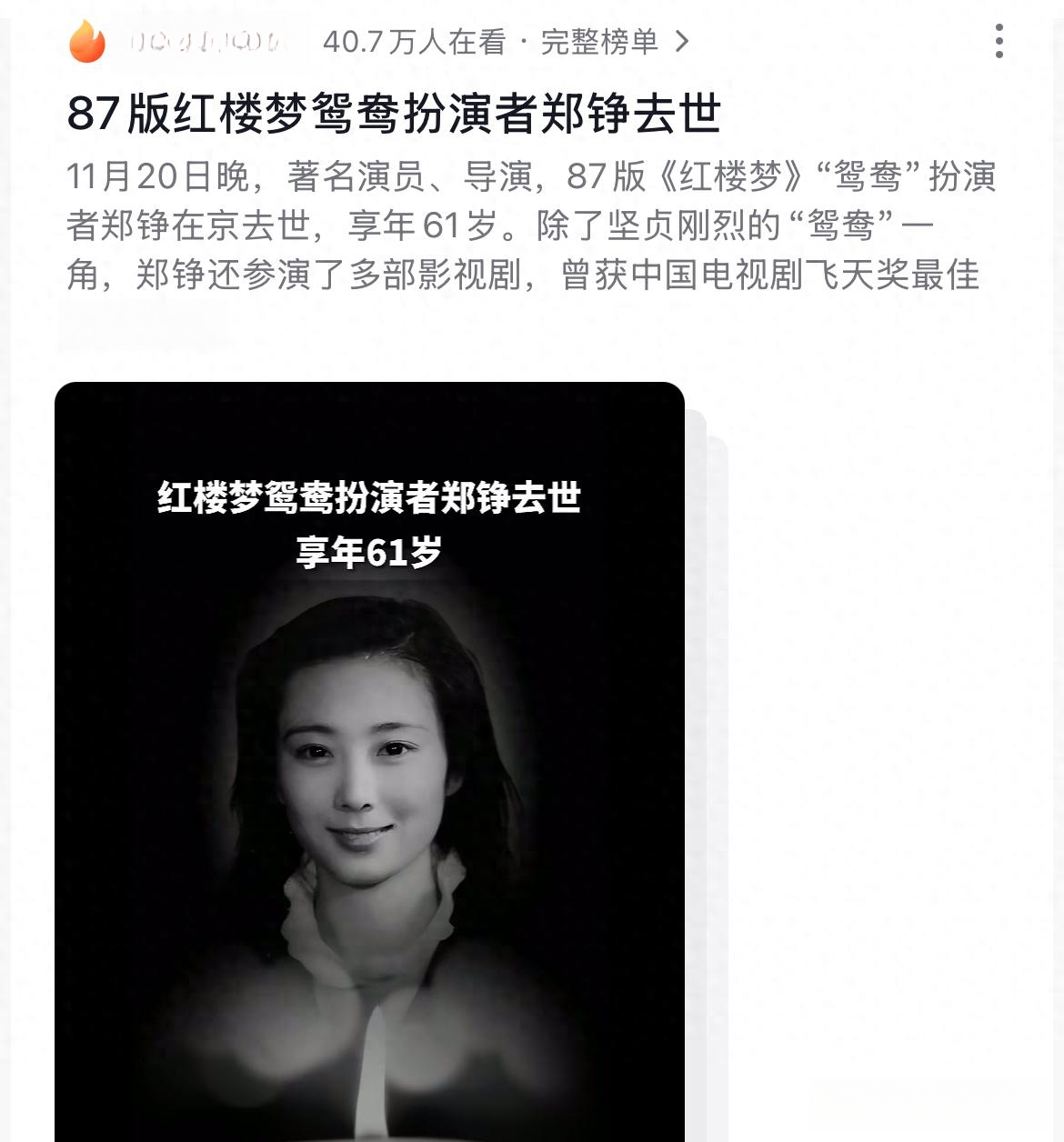The width and height of the screenshot is (1064, 1142).
Task: Open the headline 87版红楼梦鸳鸯扮演者郑铮去世
Action: pos(394,115)
